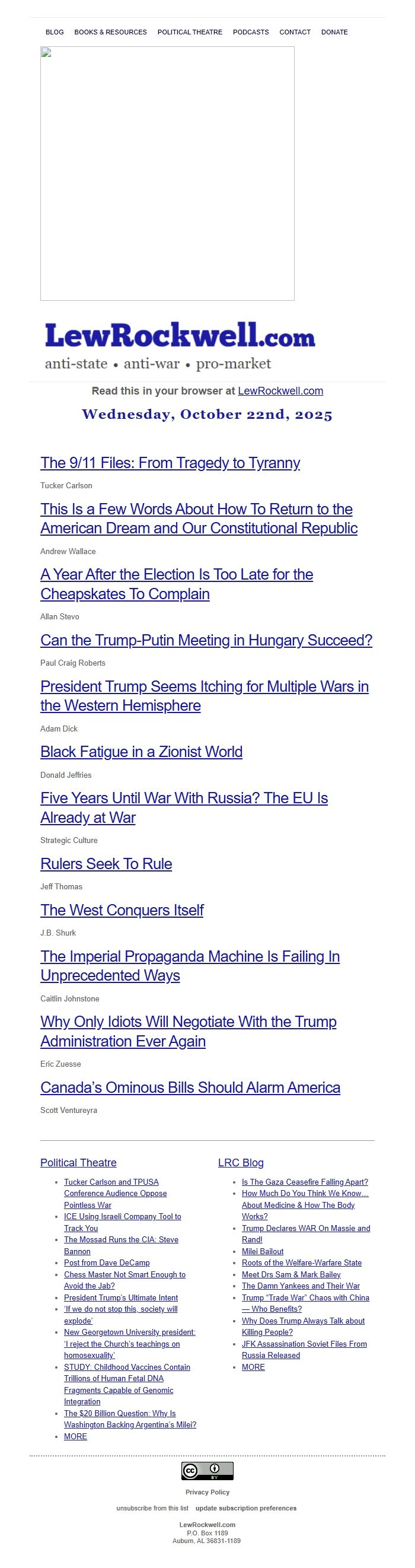Viewport: 415px width, 1568px height.
Task: Open the Political Theatre section heading
Action: [78, 1162]
